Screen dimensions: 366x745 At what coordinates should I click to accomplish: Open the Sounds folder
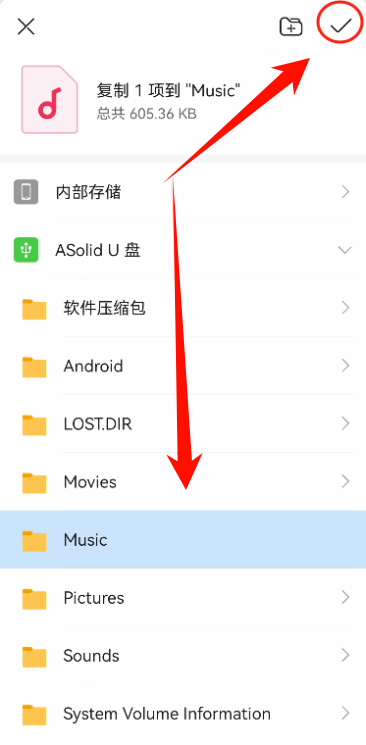coord(183,656)
